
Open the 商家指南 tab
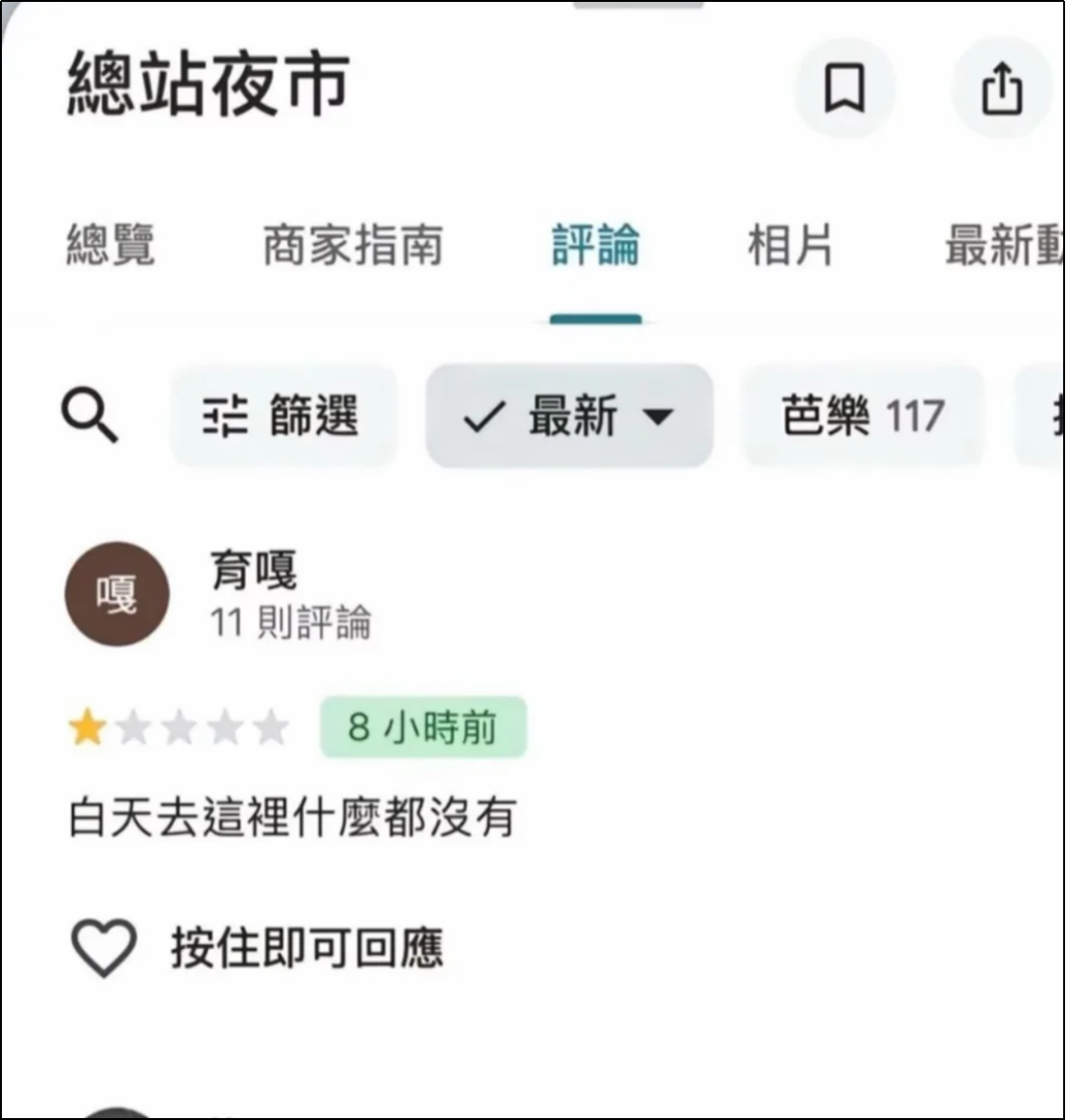[x=352, y=245]
